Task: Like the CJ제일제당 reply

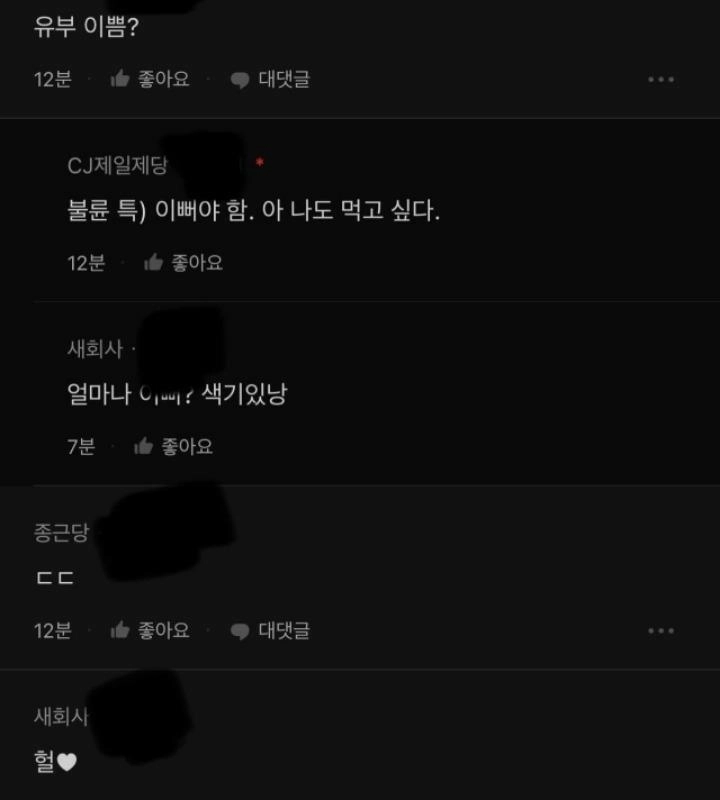Action: (183, 263)
